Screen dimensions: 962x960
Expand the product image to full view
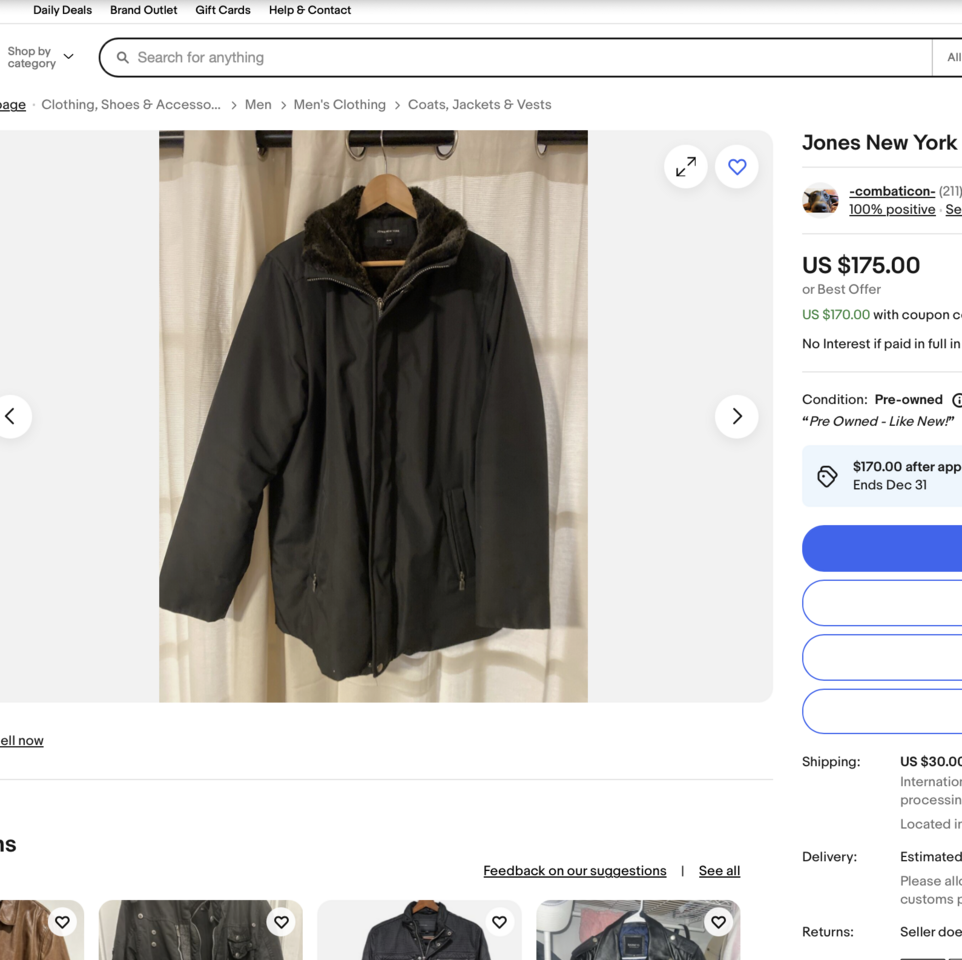[685, 167]
